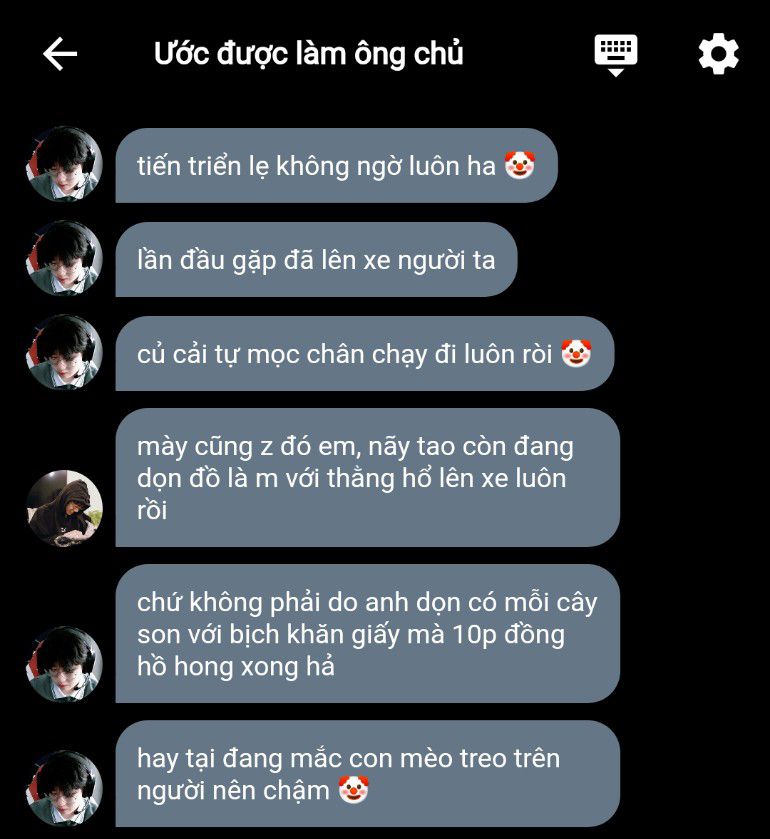Open the chat settings gear
This screenshot has height=839, width=770.
[718, 54]
